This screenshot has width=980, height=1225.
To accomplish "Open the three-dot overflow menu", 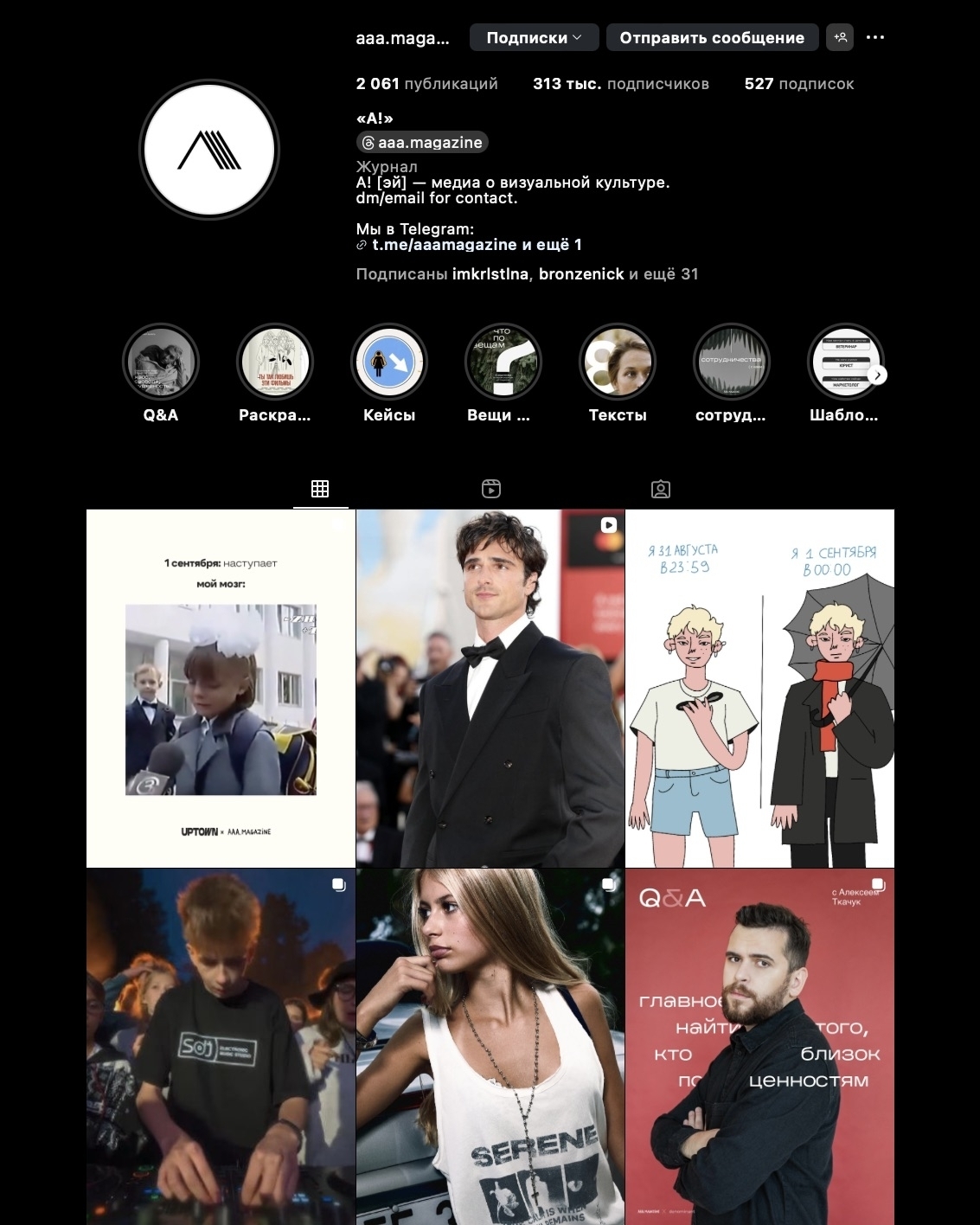I will [x=875, y=37].
